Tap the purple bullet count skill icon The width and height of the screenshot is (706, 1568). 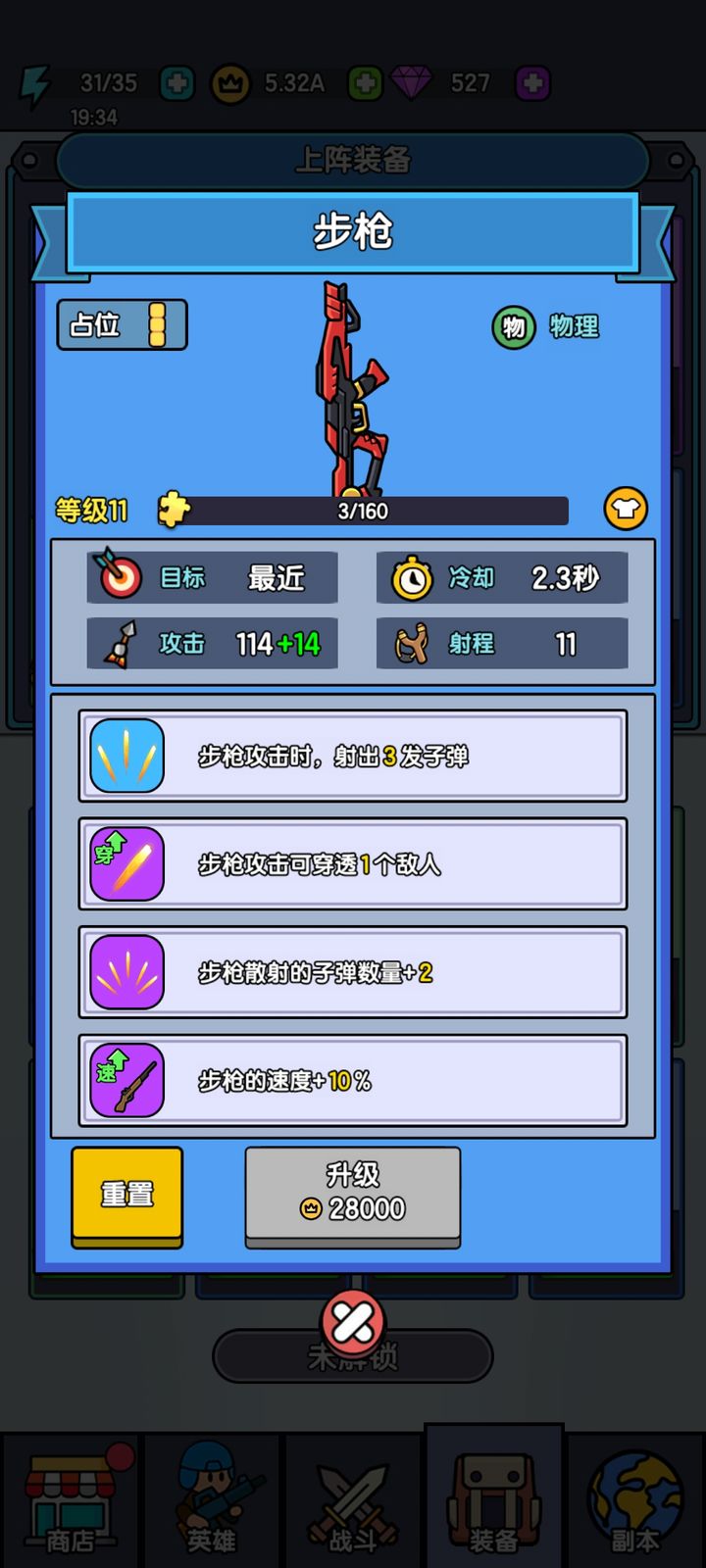[126, 974]
